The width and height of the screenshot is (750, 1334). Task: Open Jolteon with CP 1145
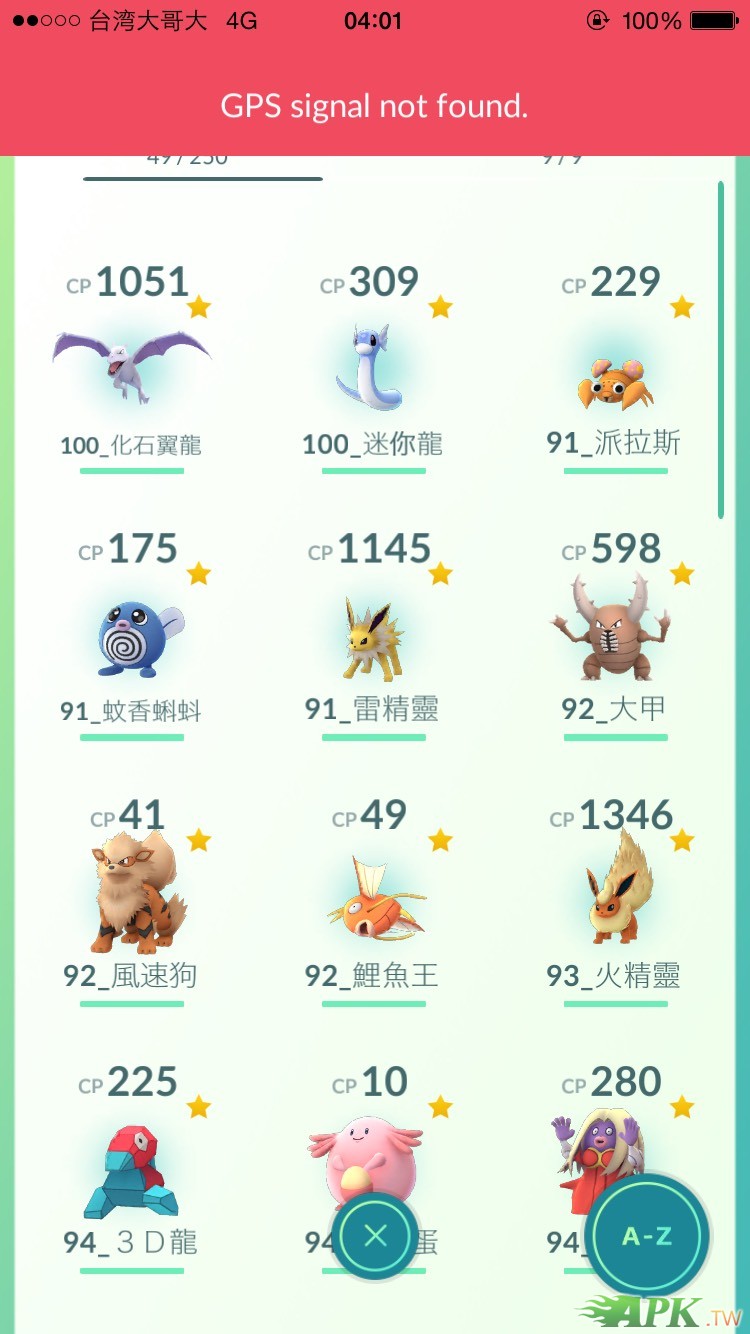(x=372, y=638)
